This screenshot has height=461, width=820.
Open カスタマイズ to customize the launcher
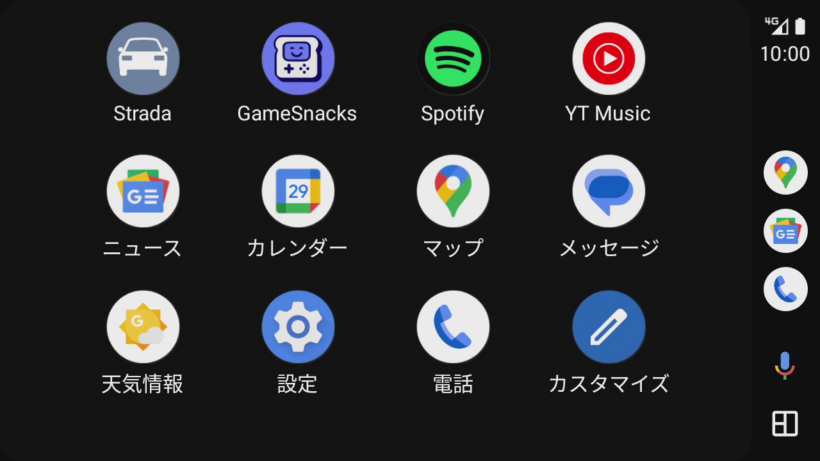608,327
